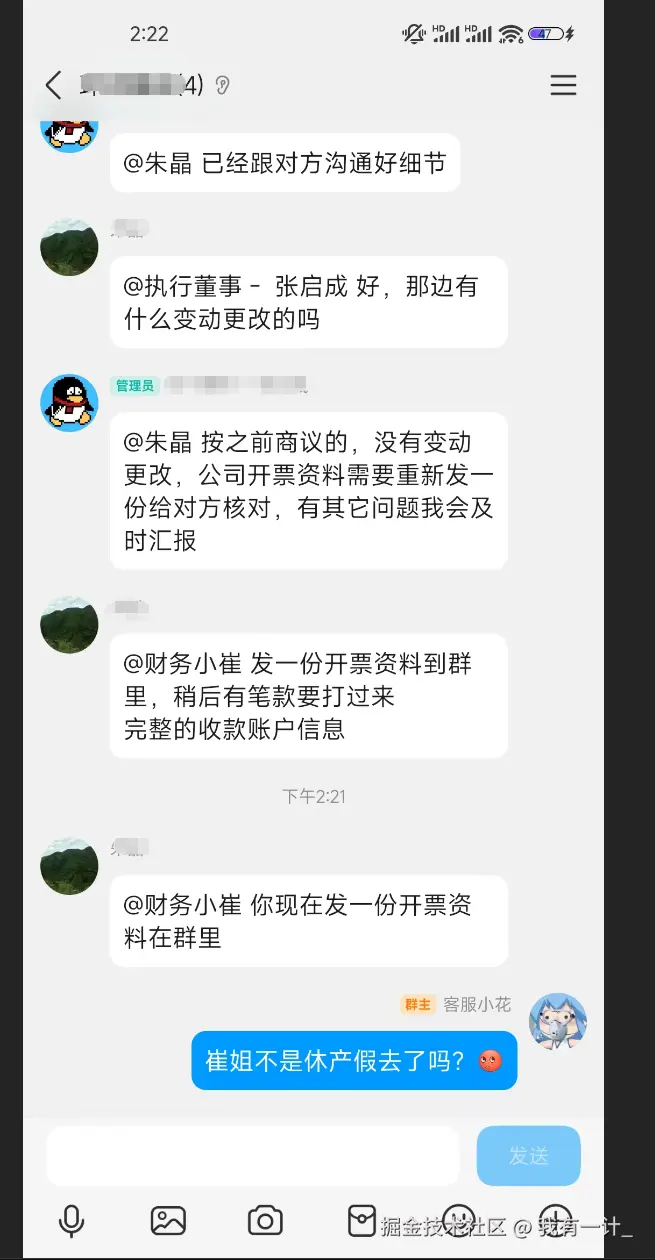655x1260 pixels.
Task: Open the plus menu for more attachments
Action: [x=555, y=1220]
